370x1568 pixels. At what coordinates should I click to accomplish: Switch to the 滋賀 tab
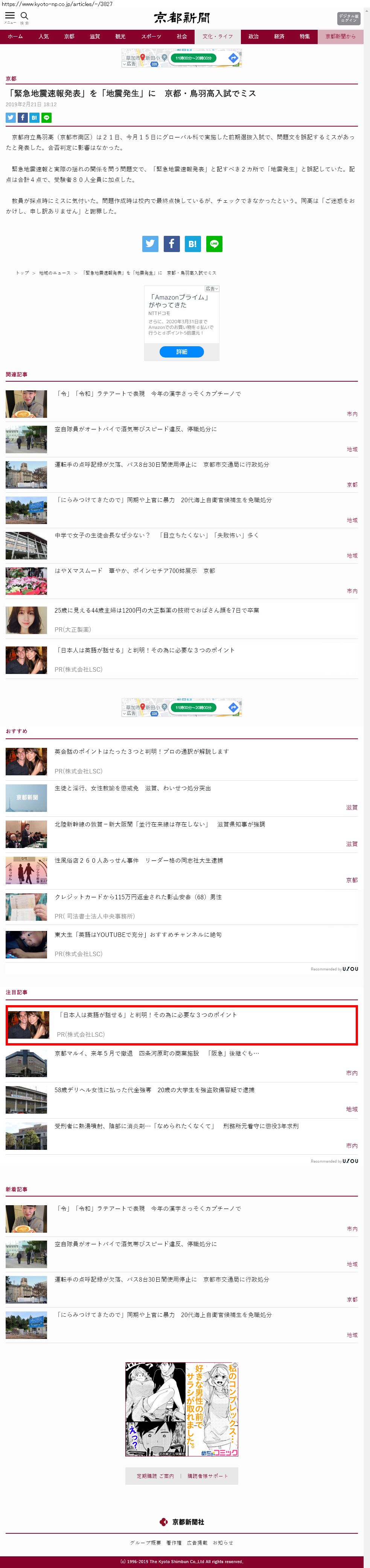coord(95,37)
